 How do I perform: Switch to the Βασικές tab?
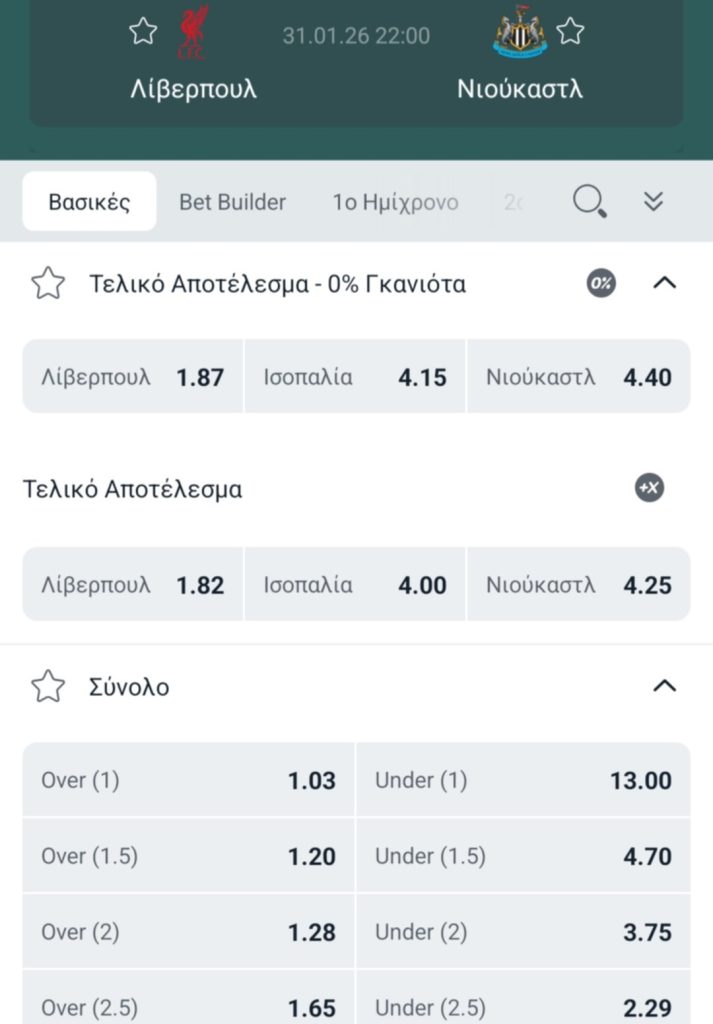point(89,202)
